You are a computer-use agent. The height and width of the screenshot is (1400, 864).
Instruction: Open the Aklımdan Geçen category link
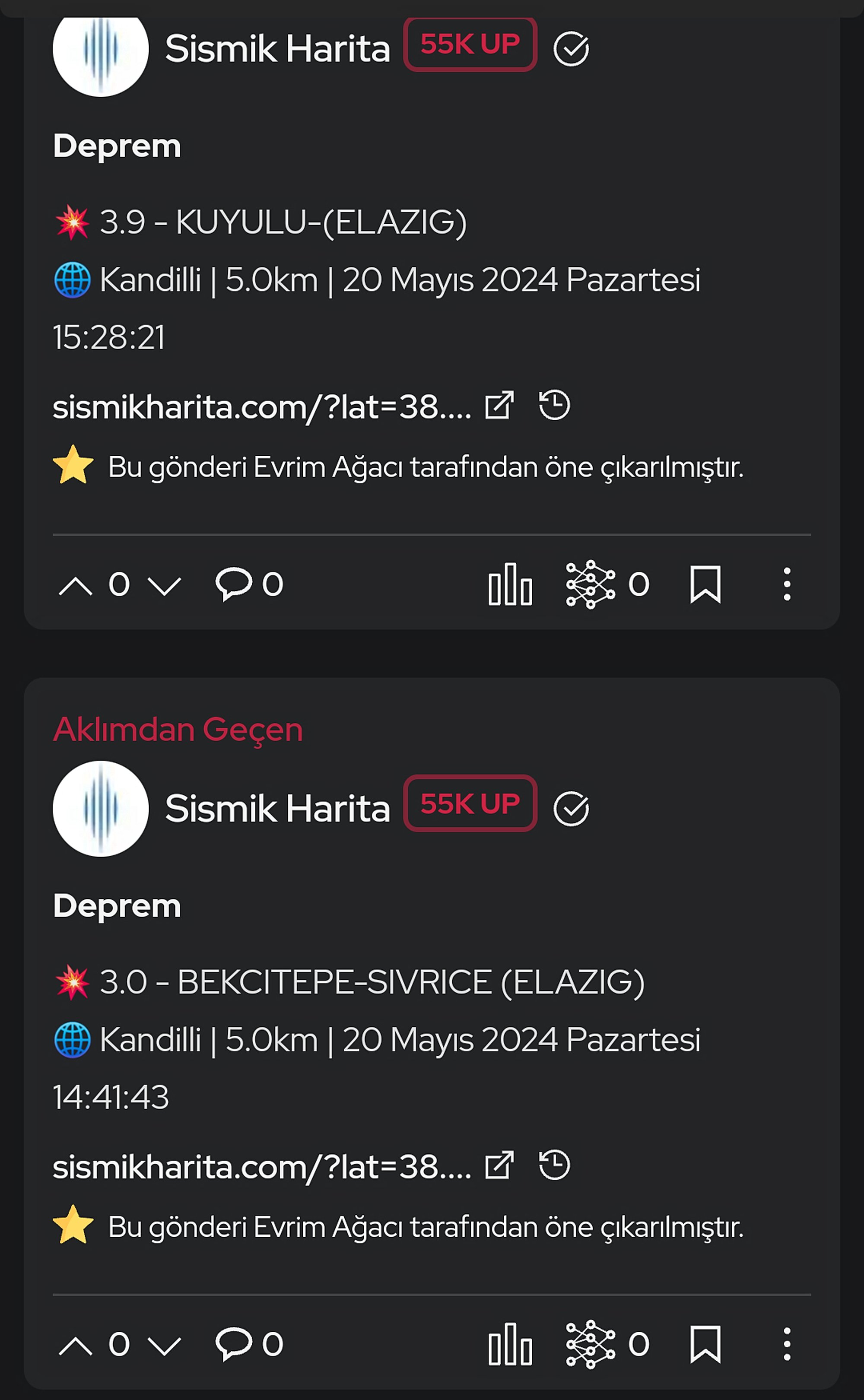point(178,730)
